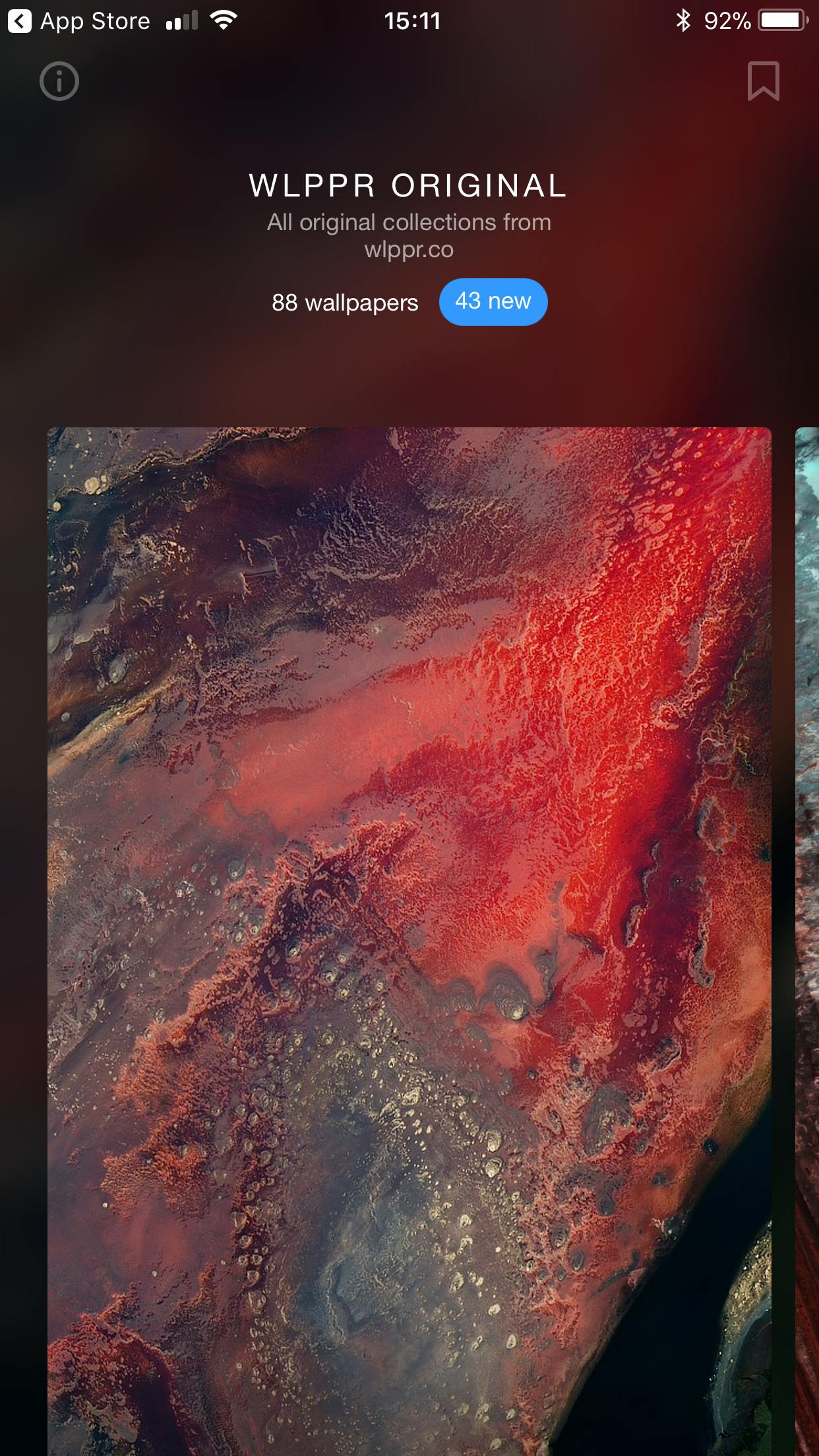Reveal details by expanding the info circle
The width and height of the screenshot is (819, 1456).
click(x=59, y=81)
